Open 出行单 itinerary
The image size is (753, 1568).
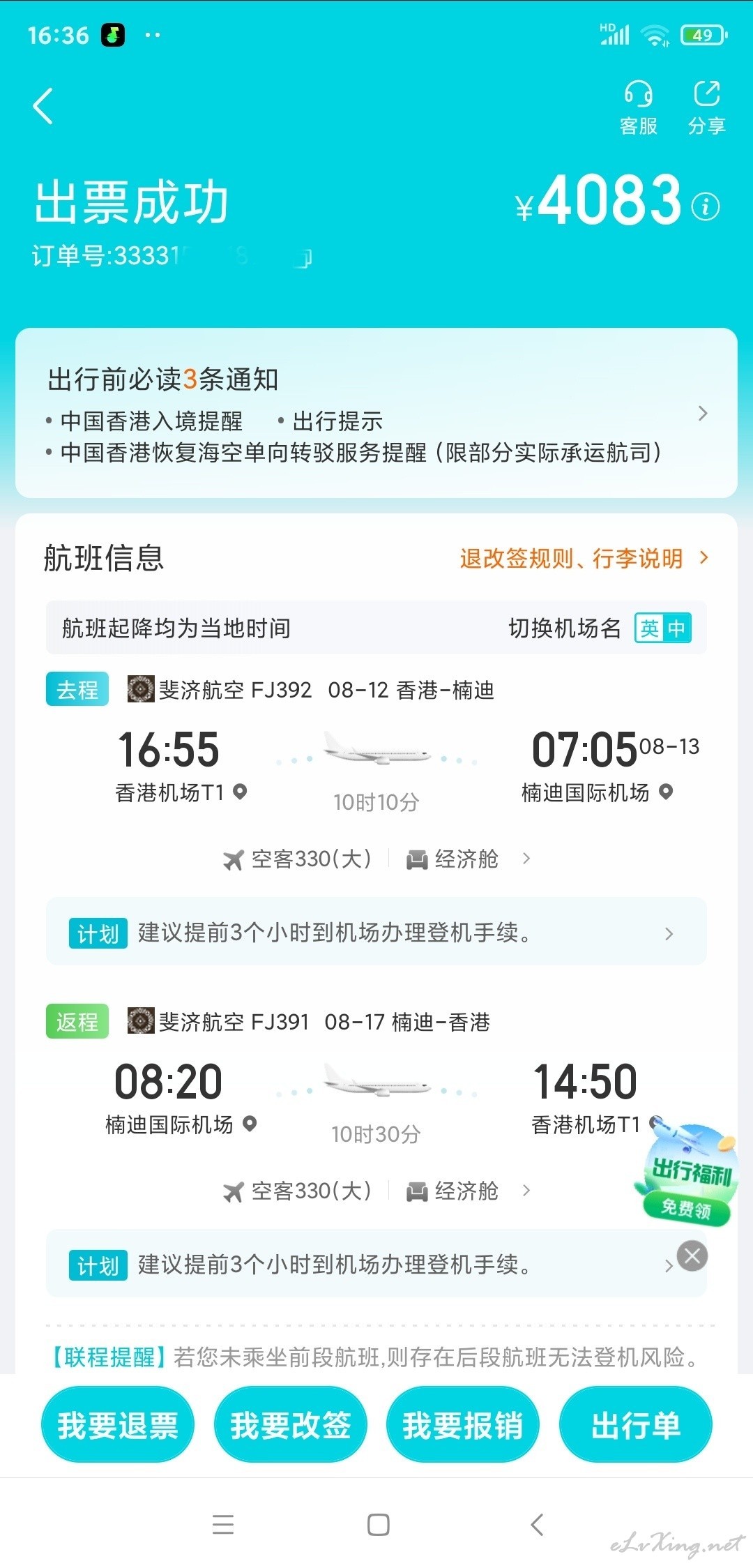636,1424
